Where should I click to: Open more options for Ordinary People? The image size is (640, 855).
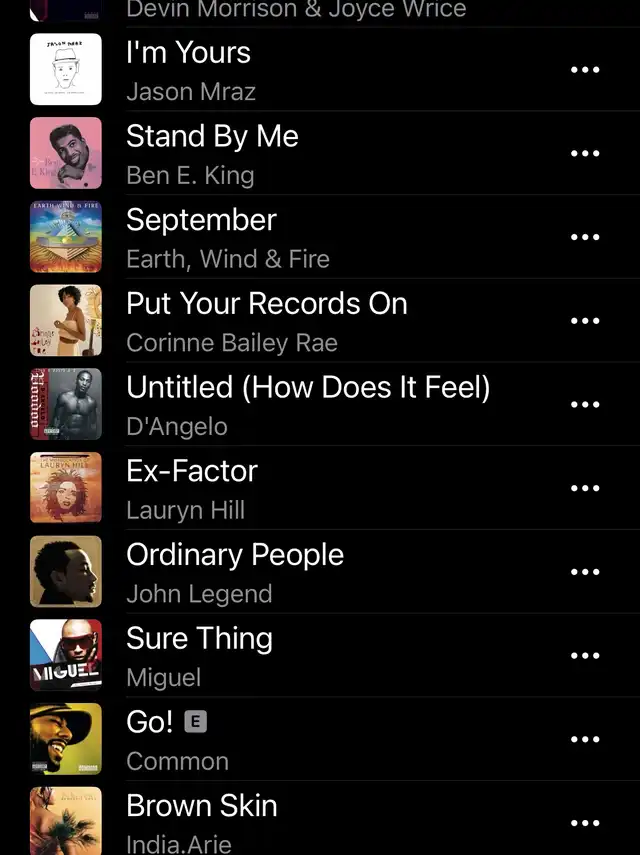pyautogui.click(x=585, y=572)
